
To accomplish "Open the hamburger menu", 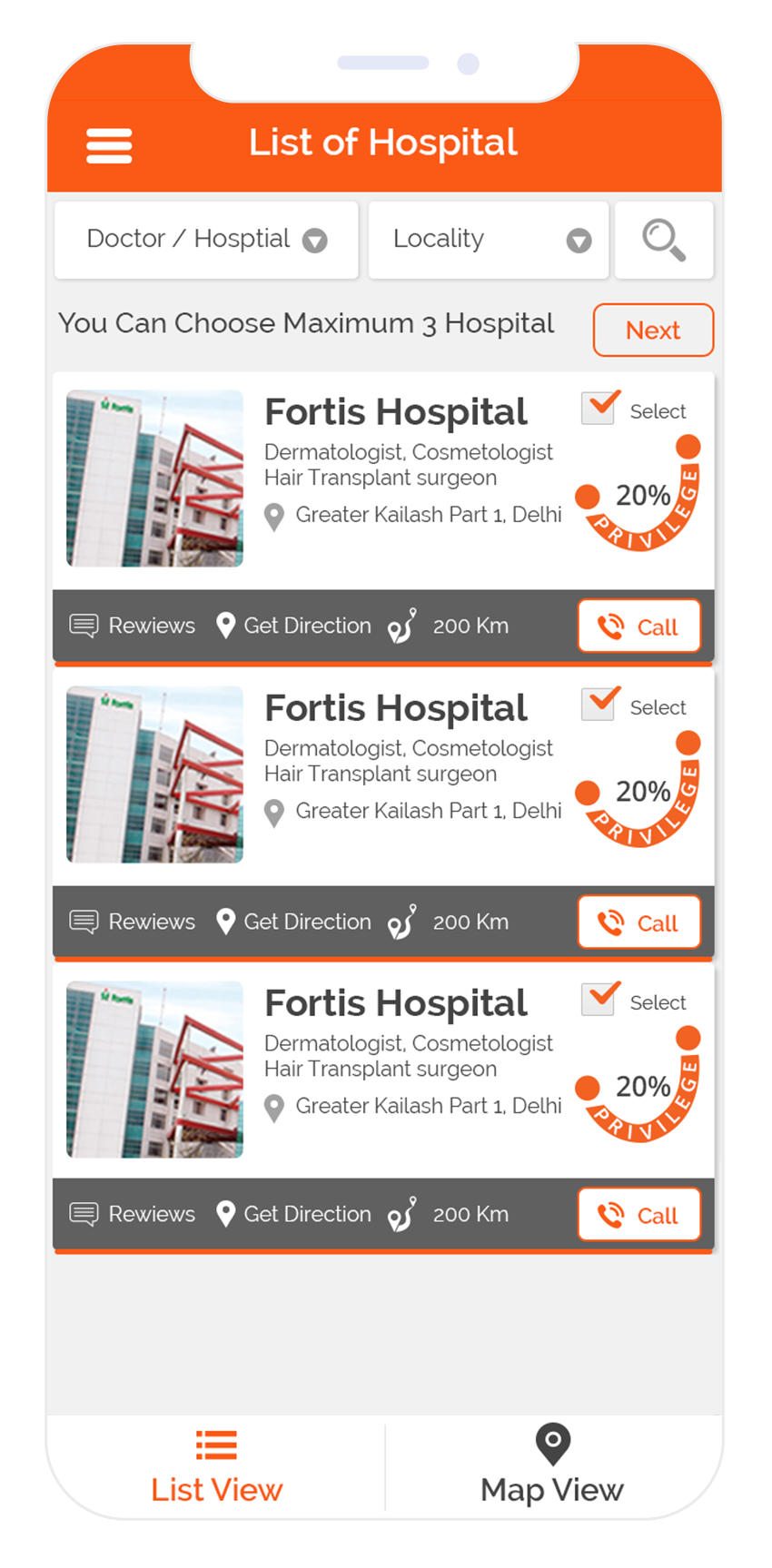I will [x=109, y=145].
